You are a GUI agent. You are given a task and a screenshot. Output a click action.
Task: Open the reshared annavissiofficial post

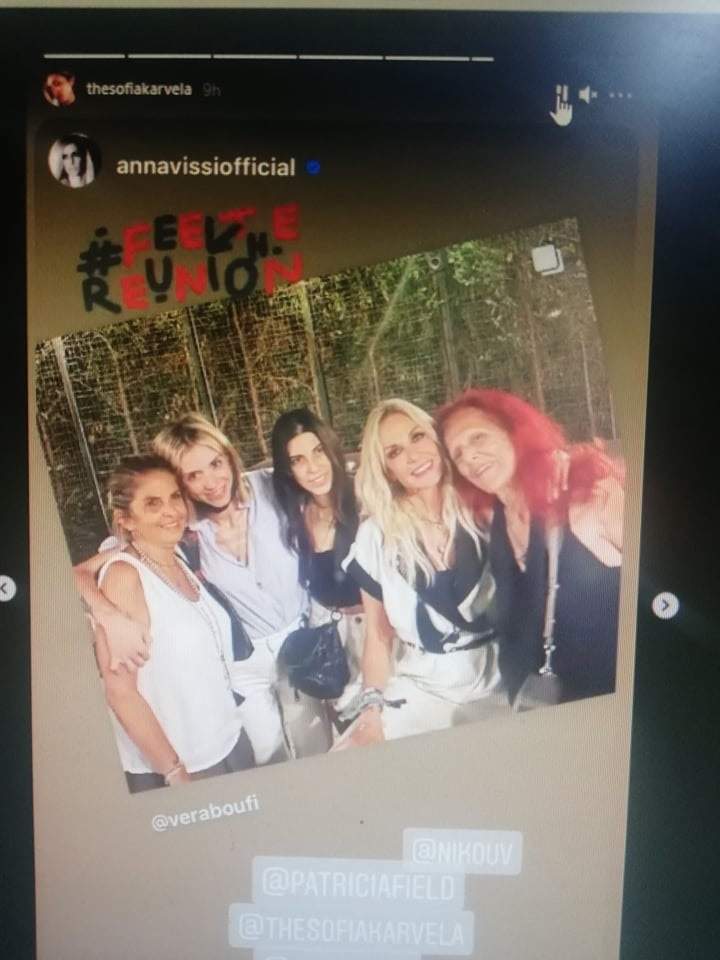[330, 490]
